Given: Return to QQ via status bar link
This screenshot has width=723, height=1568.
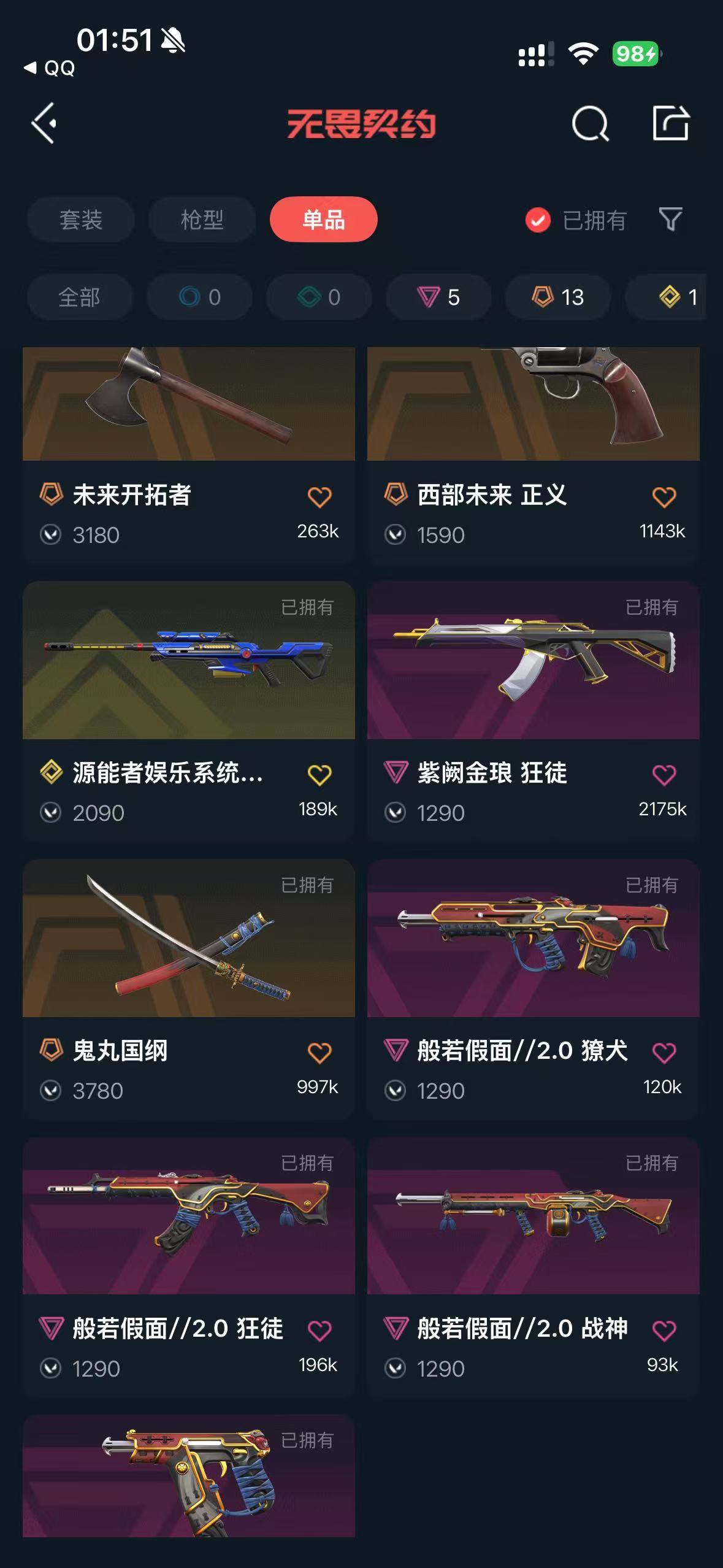Looking at the screenshot, I should (x=50, y=68).
